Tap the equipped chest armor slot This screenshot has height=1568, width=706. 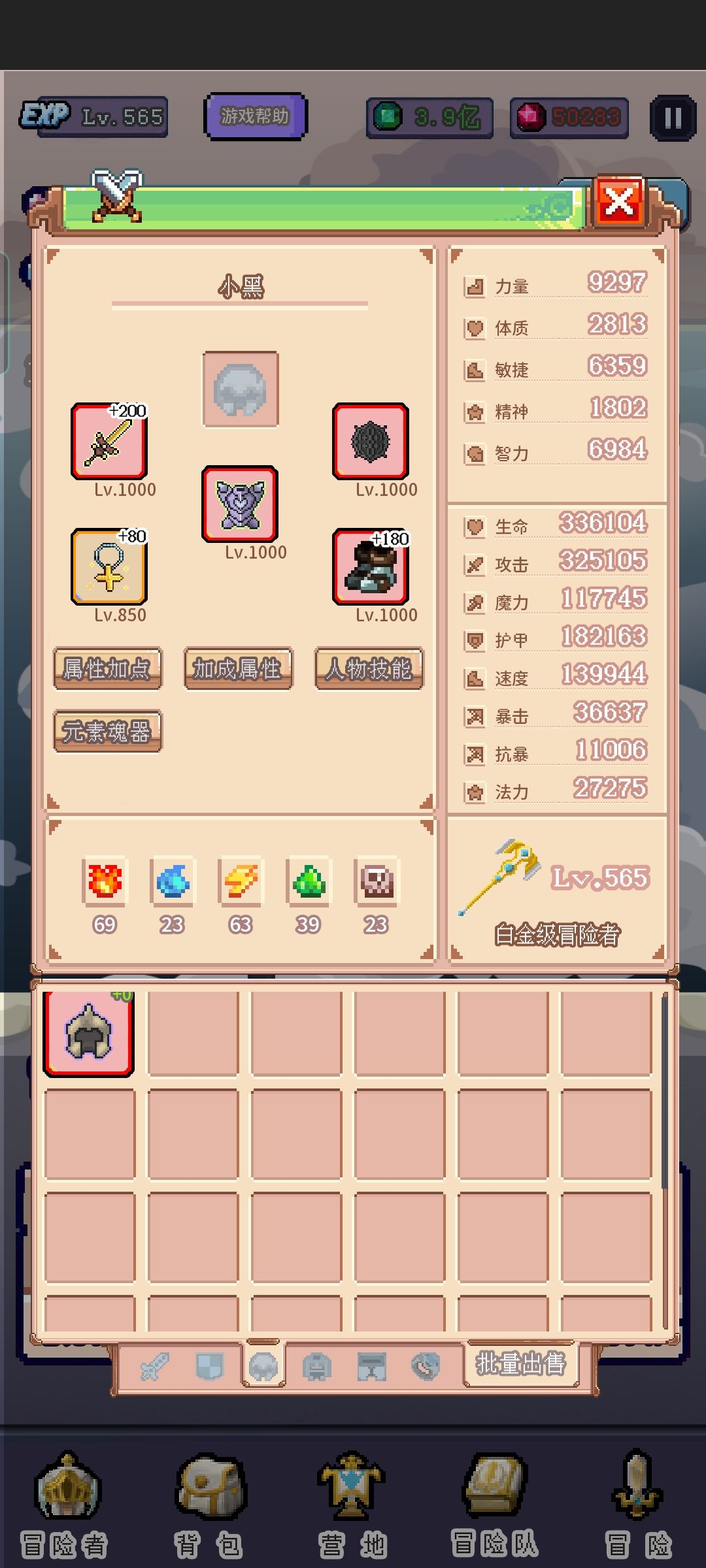[240, 504]
